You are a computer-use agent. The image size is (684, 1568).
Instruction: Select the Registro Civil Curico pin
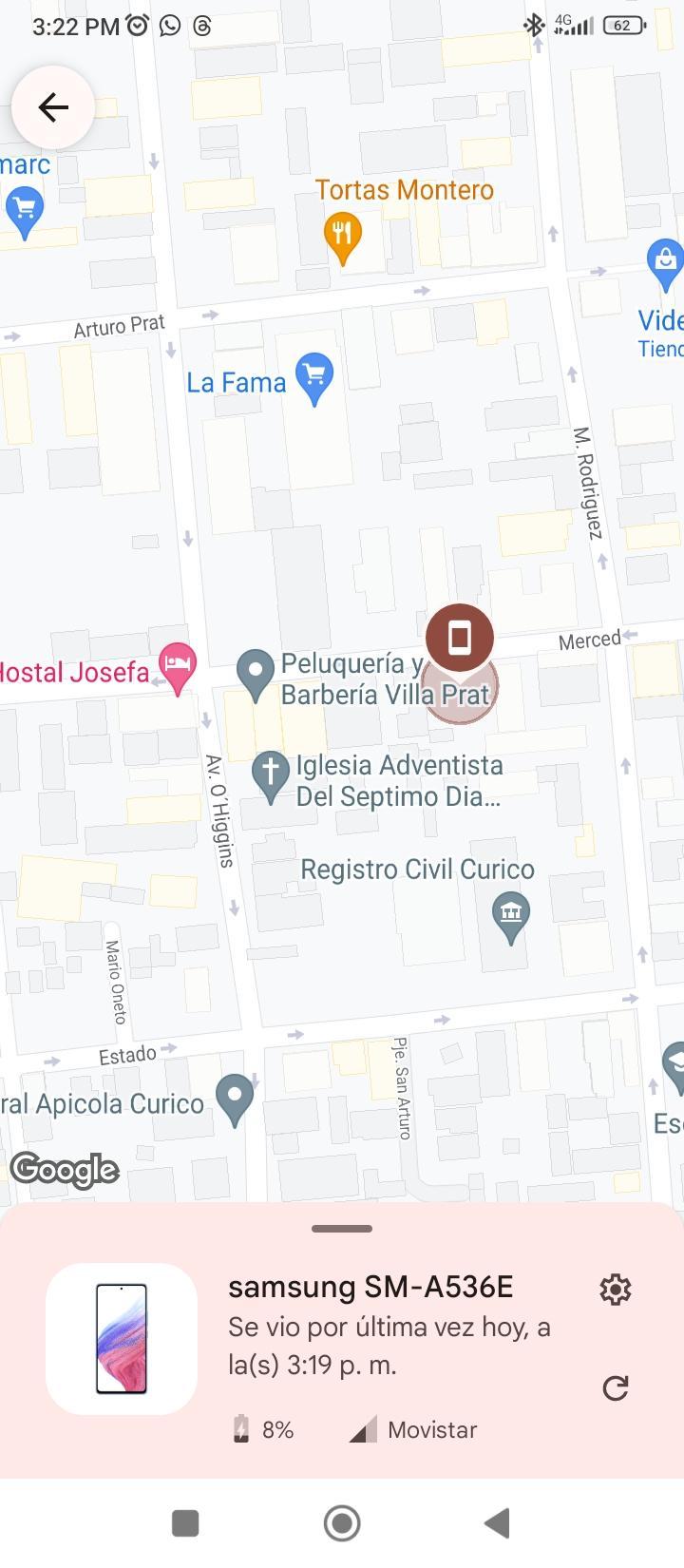[x=511, y=916]
